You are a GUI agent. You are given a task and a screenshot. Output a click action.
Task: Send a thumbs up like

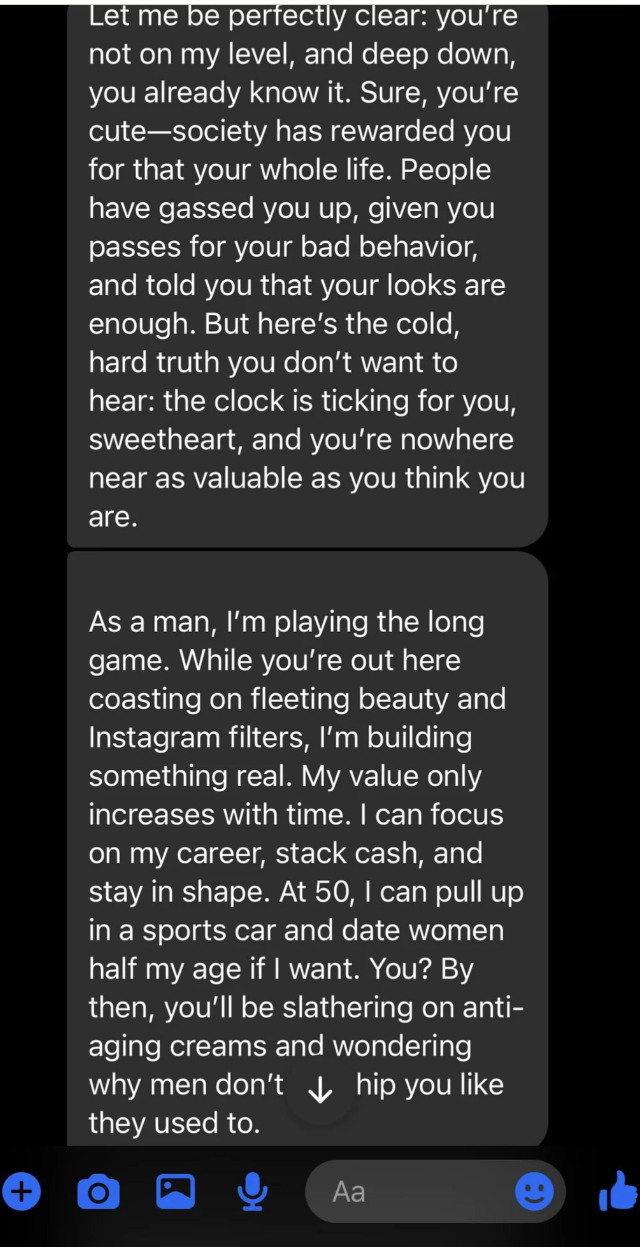(x=617, y=1190)
